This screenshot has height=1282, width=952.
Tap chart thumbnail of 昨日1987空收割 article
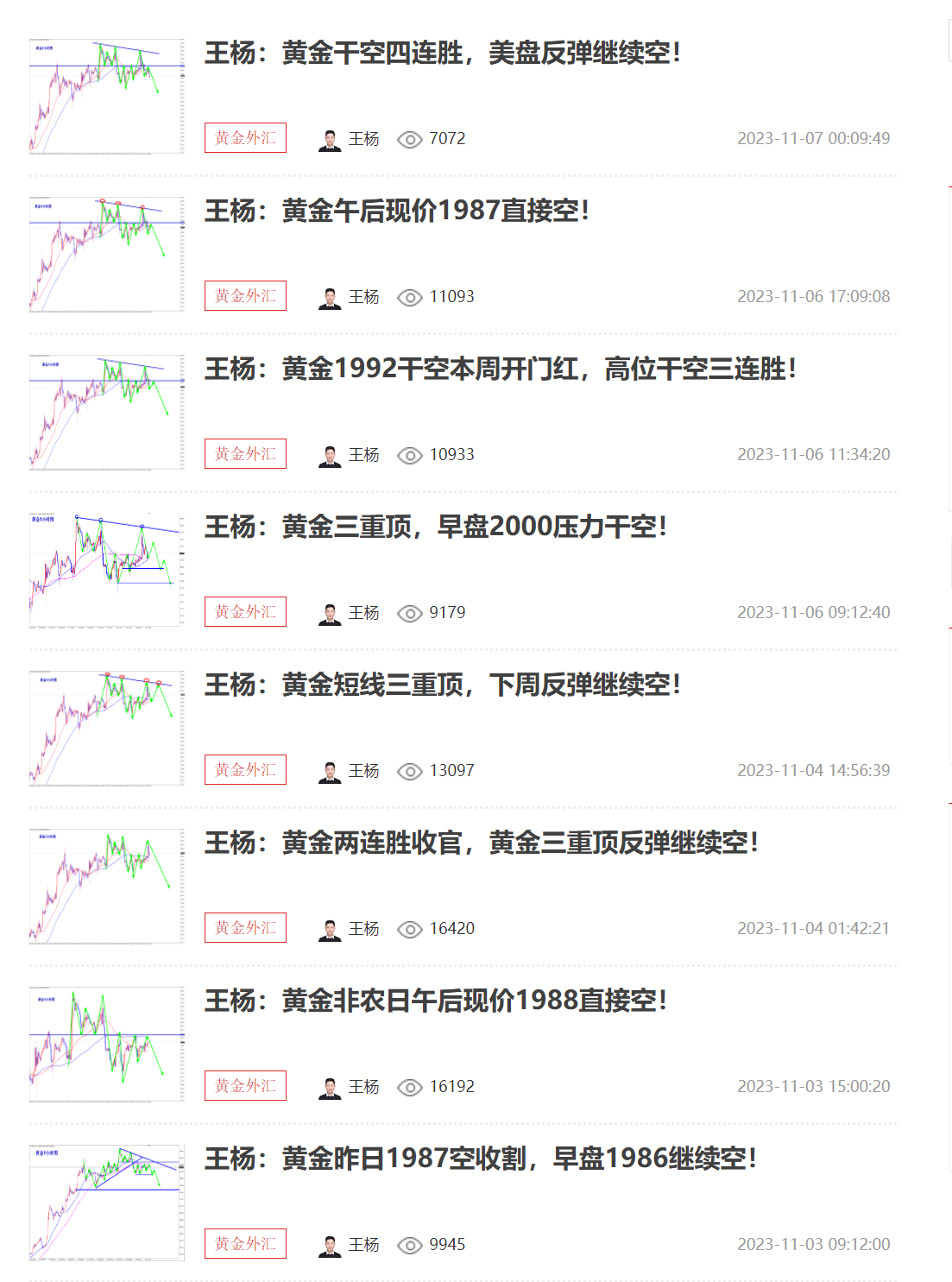click(x=106, y=1202)
